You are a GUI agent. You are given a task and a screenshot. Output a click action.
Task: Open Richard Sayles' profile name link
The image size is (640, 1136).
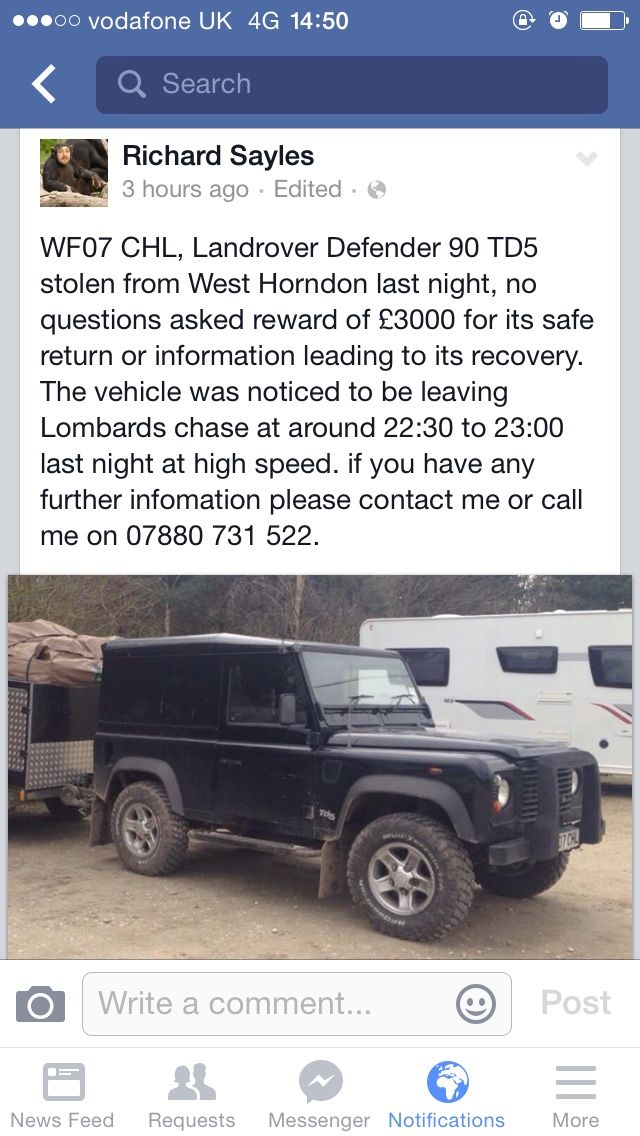pyautogui.click(x=218, y=156)
